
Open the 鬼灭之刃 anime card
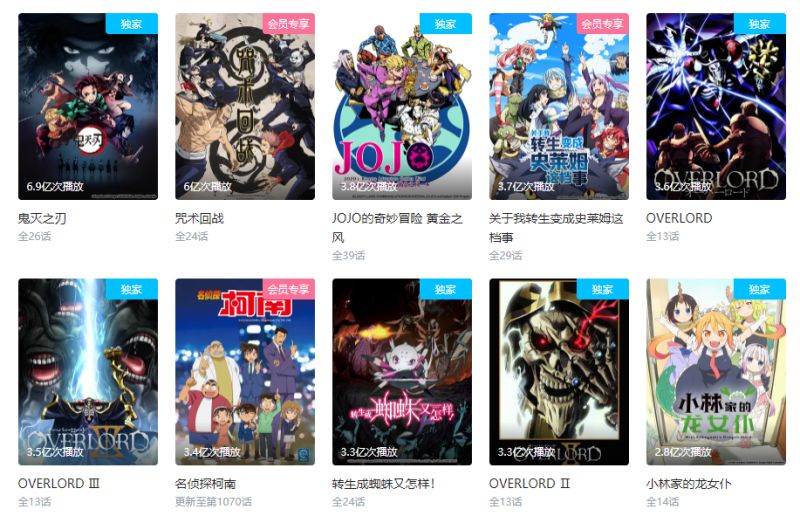(x=88, y=106)
